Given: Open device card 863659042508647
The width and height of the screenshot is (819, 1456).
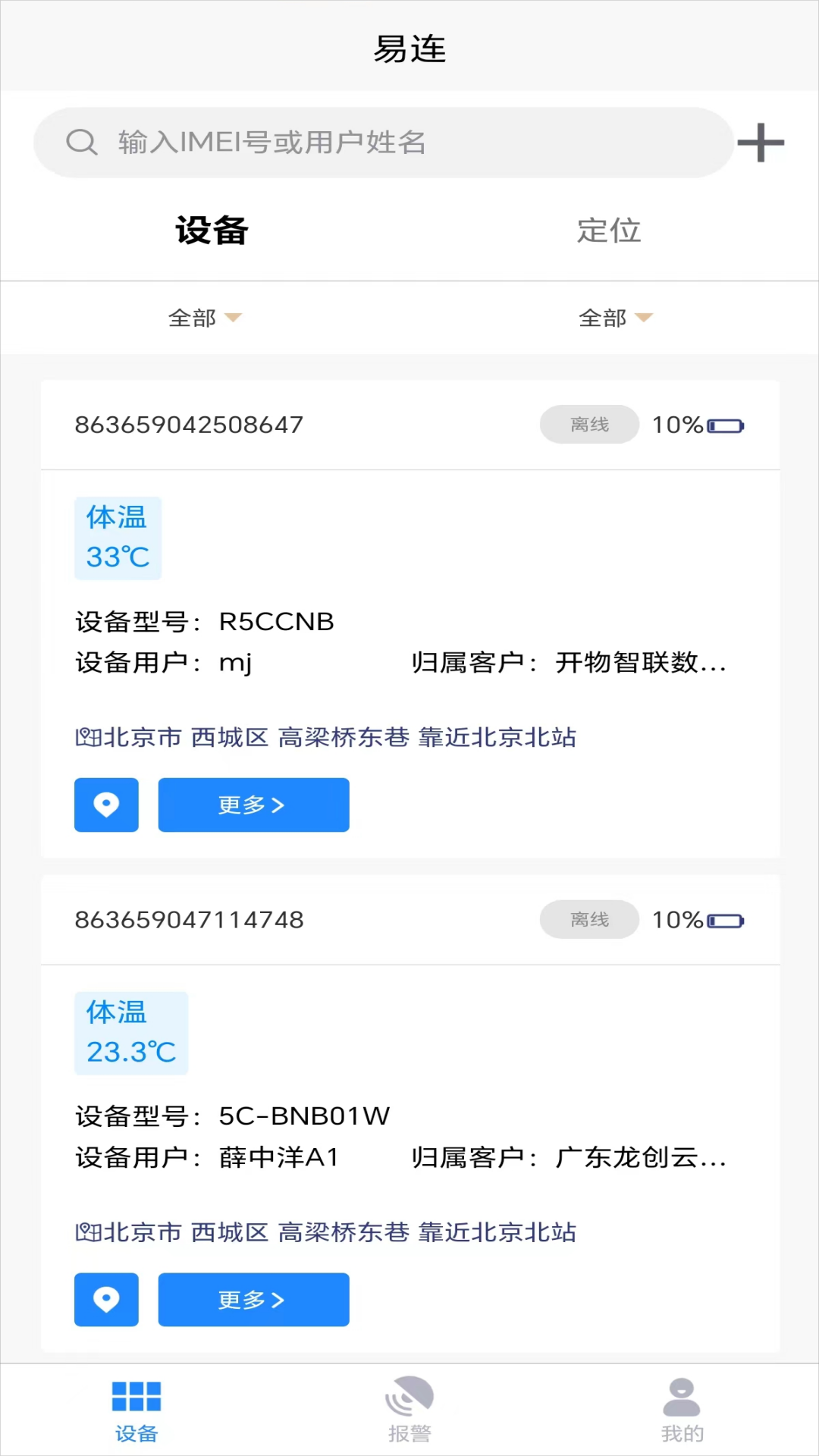Looking at the screenshot, I should coord(189,425).
